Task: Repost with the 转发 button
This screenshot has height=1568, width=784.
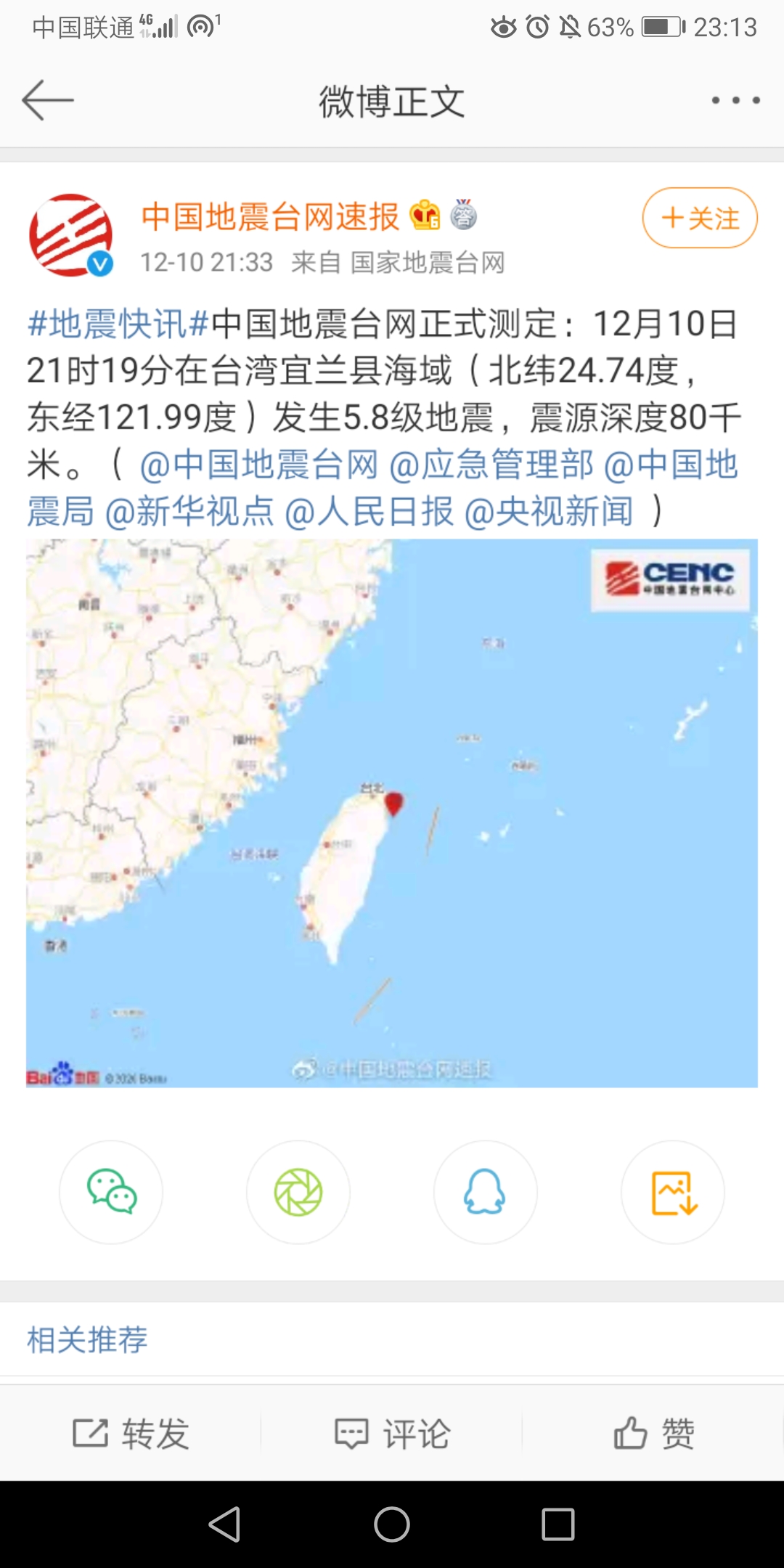Action: click(x=131, y=1434)
